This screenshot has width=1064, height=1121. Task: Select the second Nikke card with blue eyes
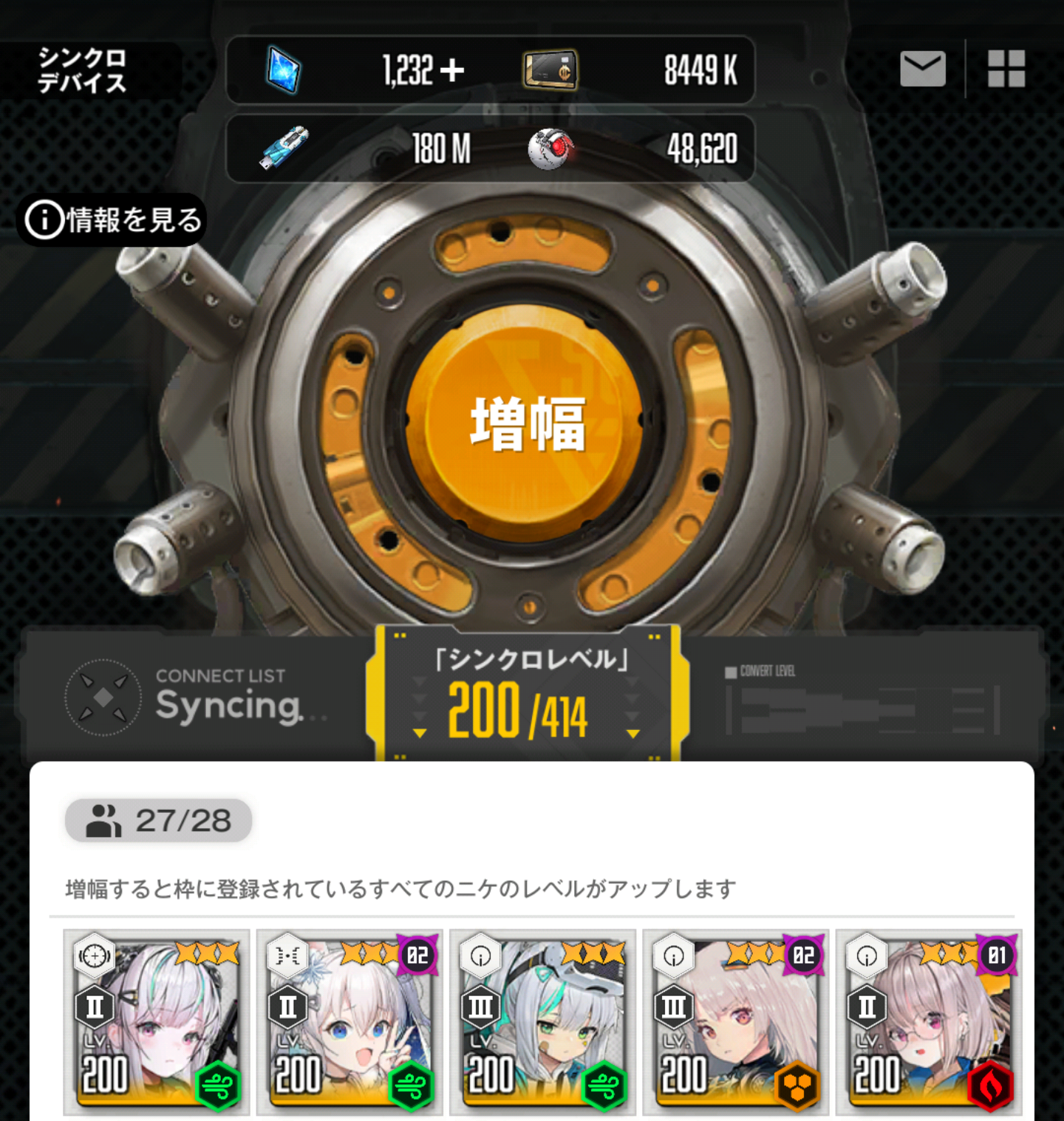(x=349, y=1022)
